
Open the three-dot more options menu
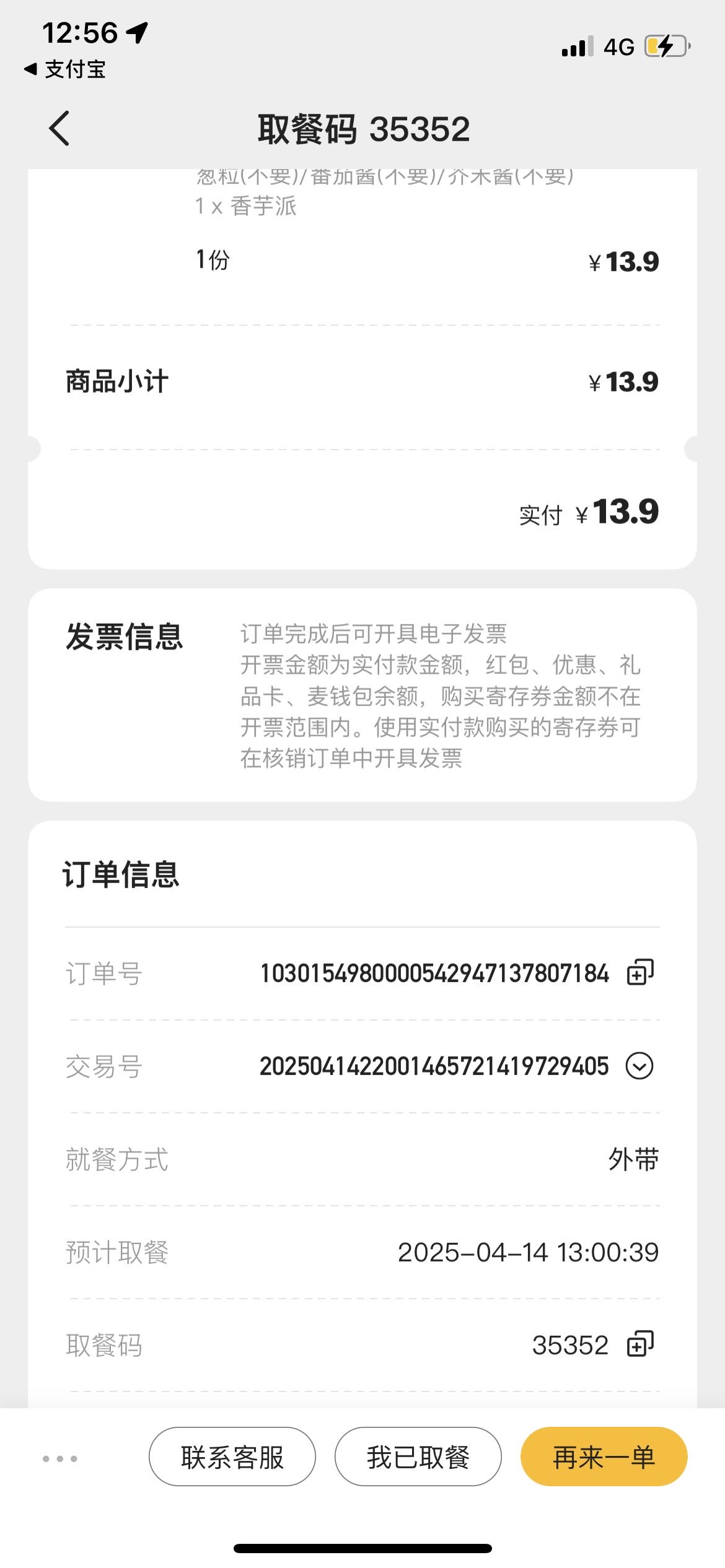pyautogui.click(x=59, y=1459)
